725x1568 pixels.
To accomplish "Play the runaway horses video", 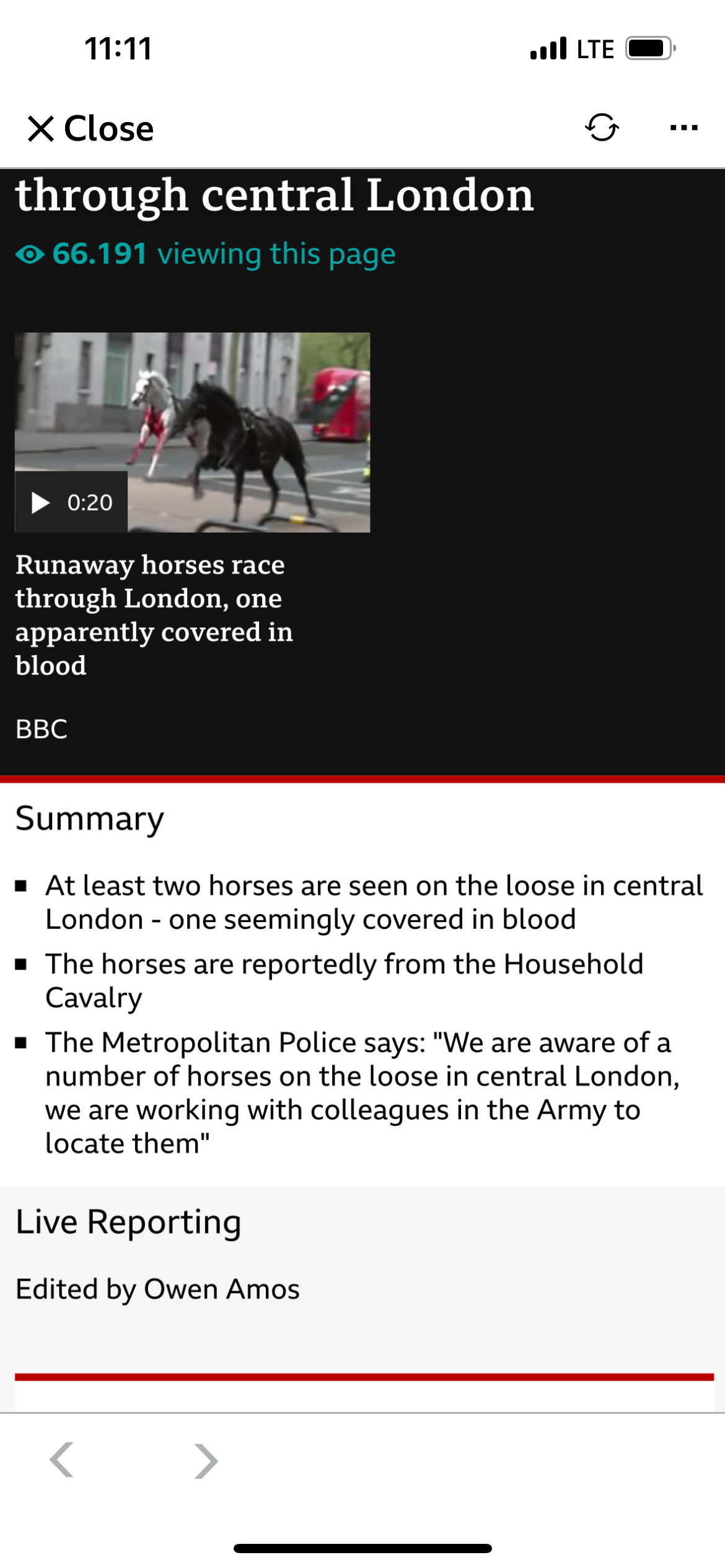I will click(192, 432).
